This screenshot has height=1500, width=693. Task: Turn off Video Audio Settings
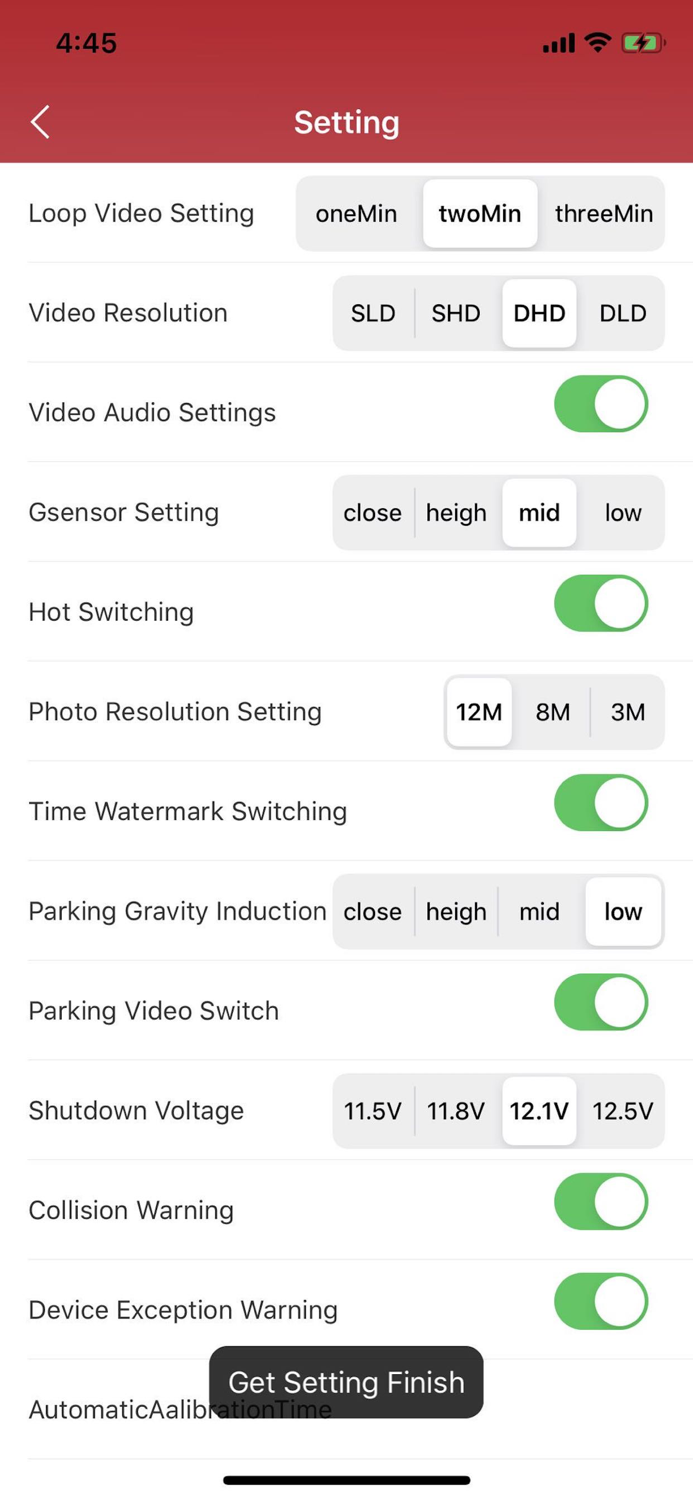(601, 405)
